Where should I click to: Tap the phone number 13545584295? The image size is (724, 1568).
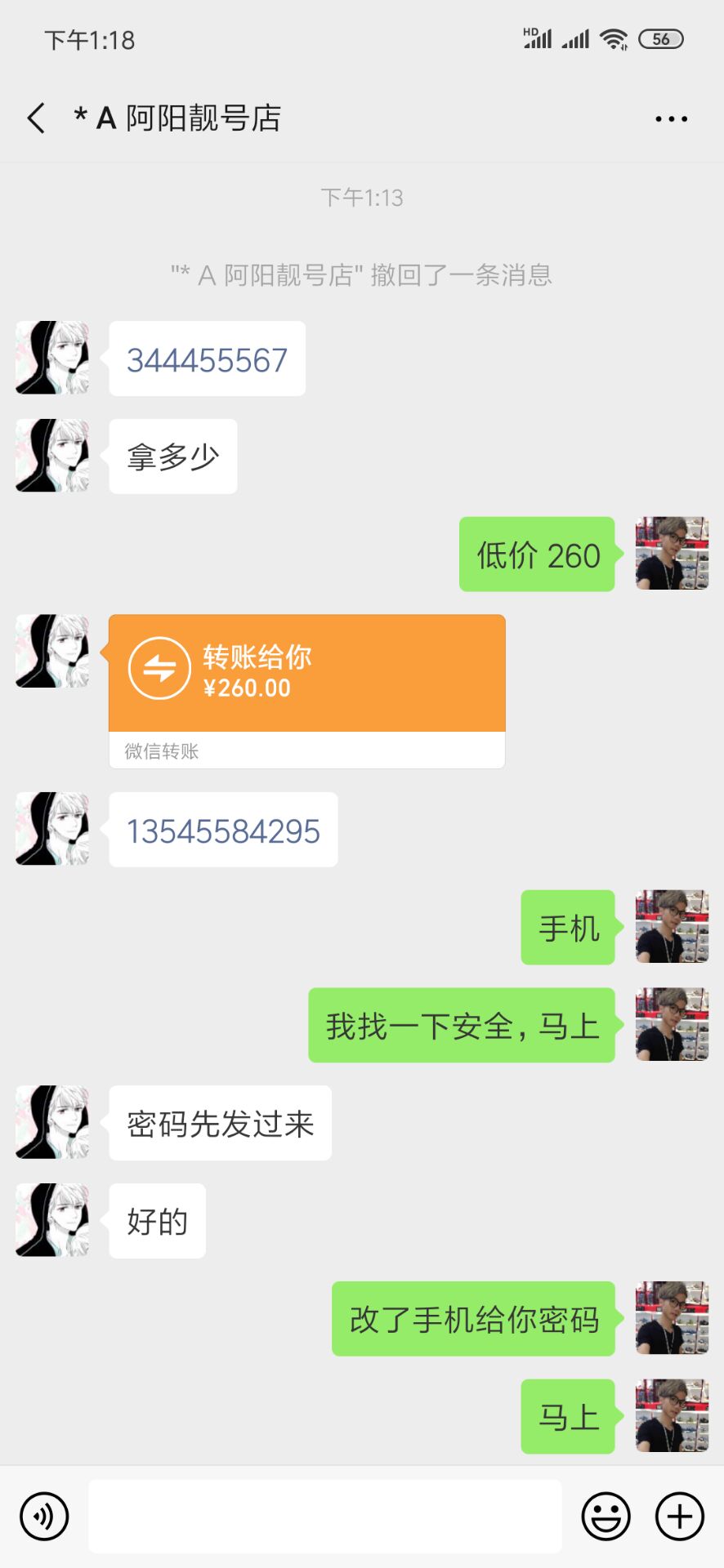[223, 831]
